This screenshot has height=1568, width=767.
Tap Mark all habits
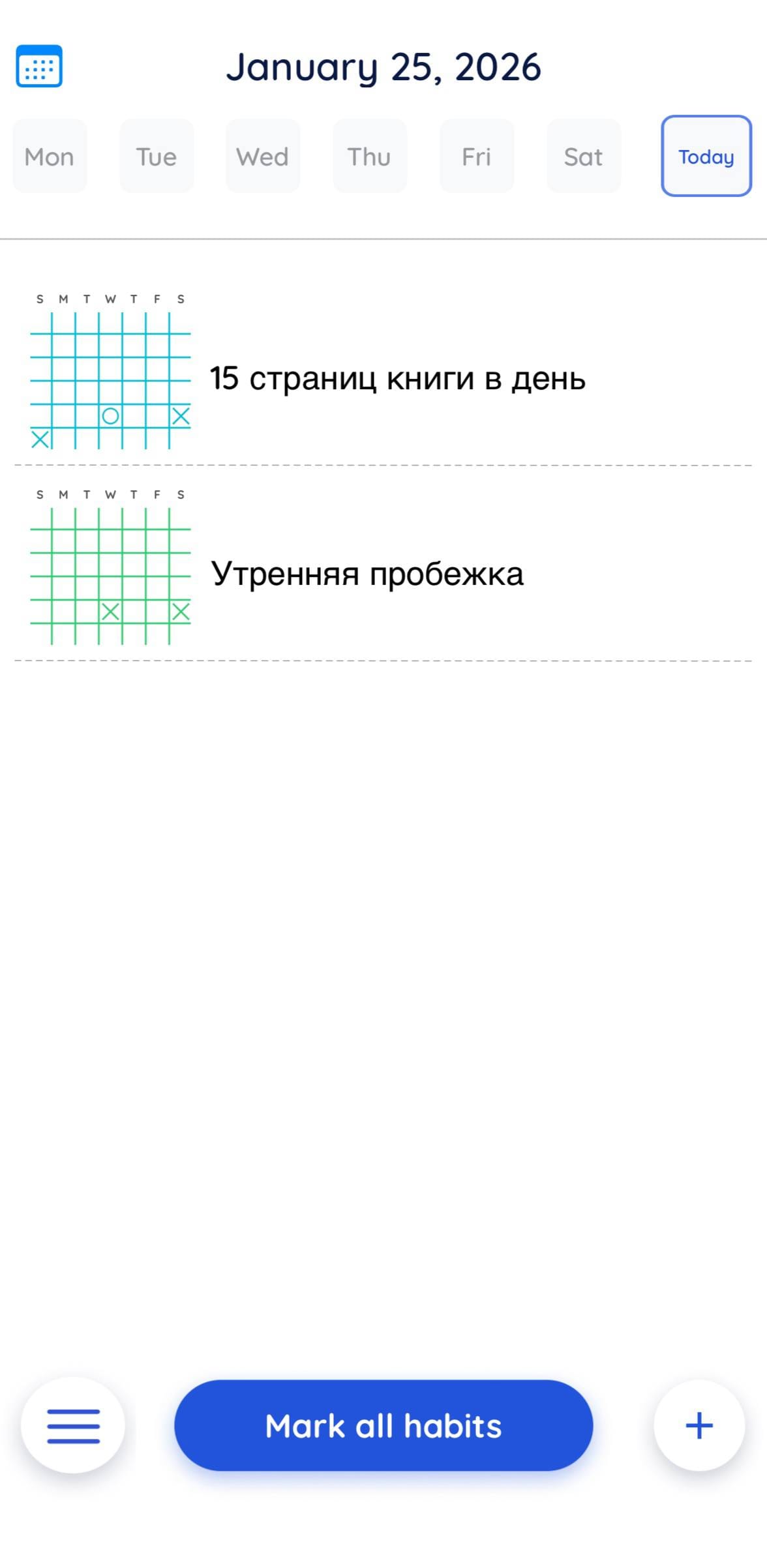click(383, 1425)
